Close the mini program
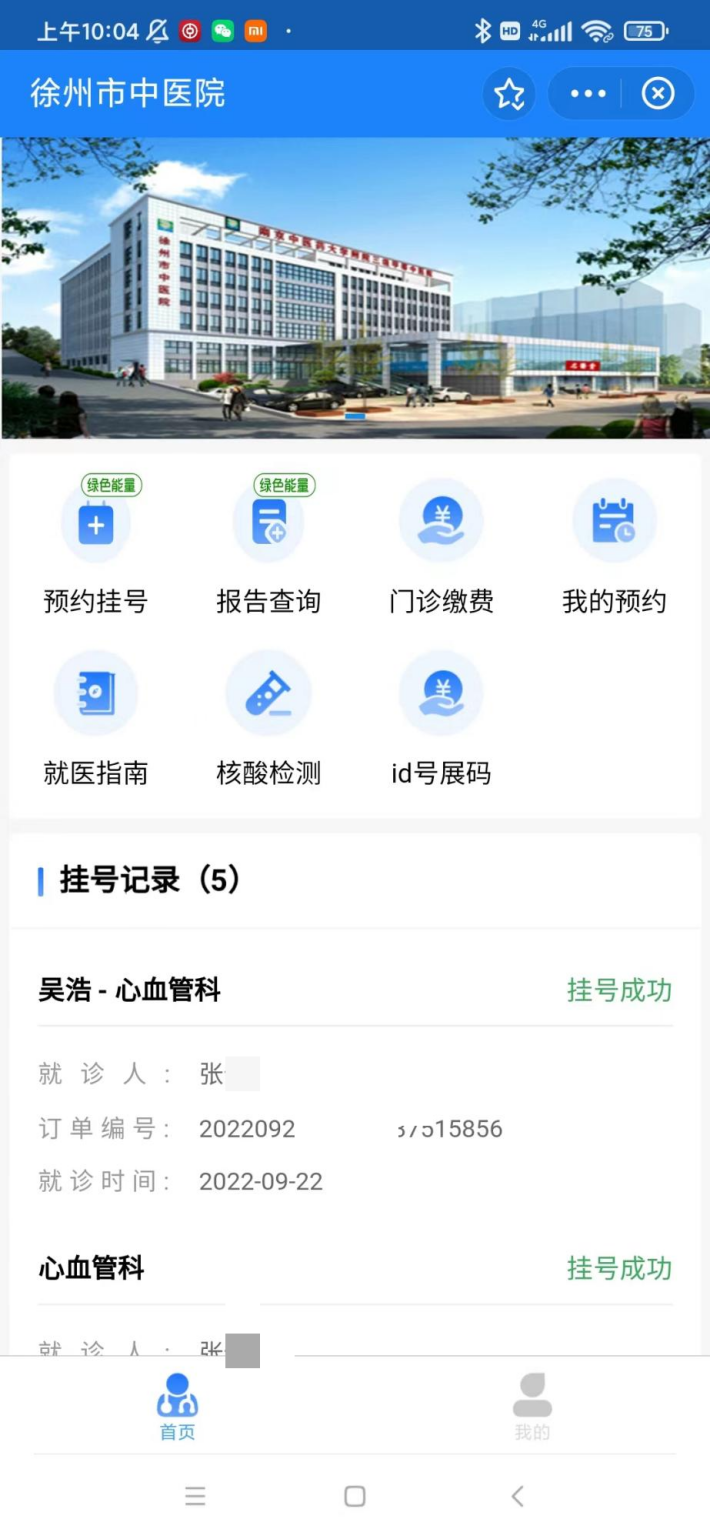Image resolution: width=710 pixels, height=1539 pixels. pos(657,94)
